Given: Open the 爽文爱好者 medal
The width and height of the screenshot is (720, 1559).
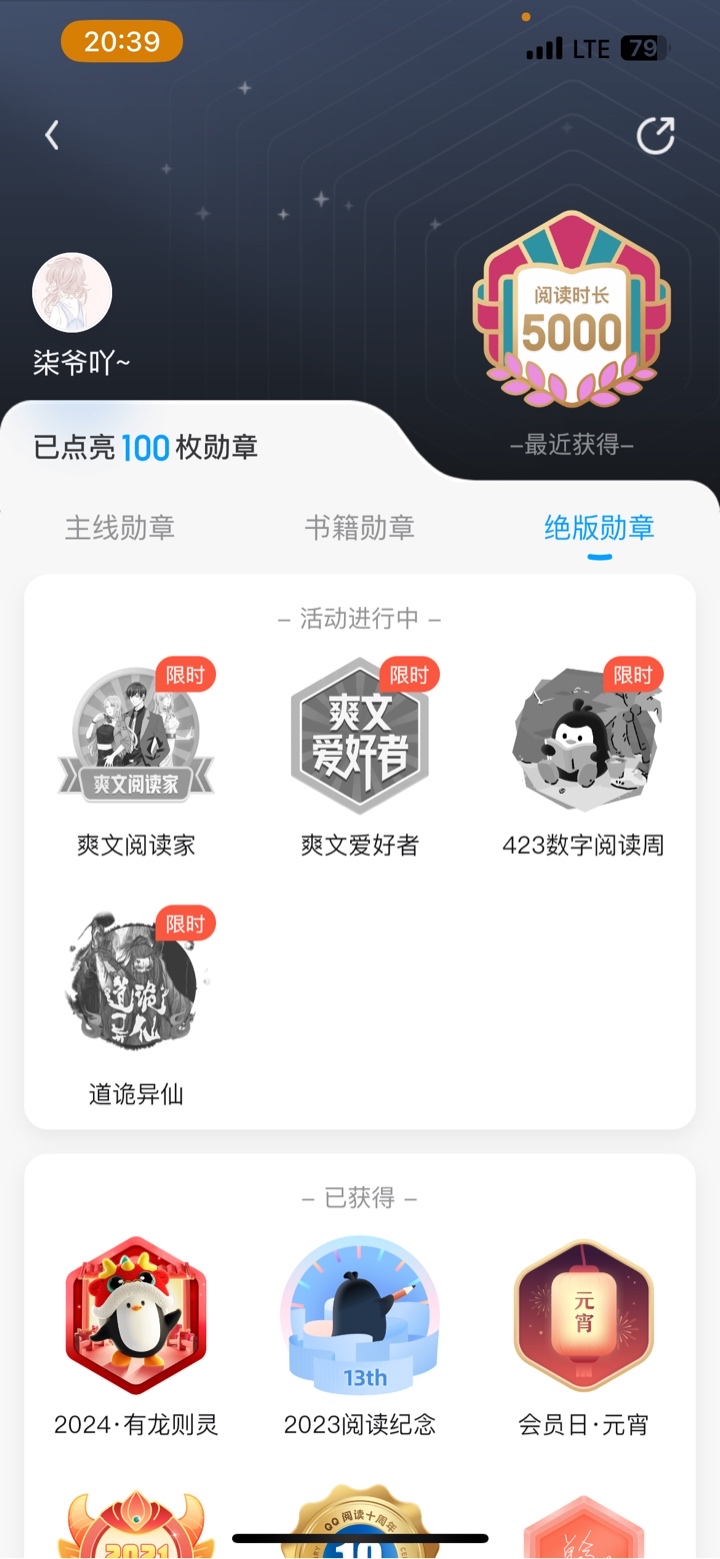Looking at the screenshot, I should 360,737.
